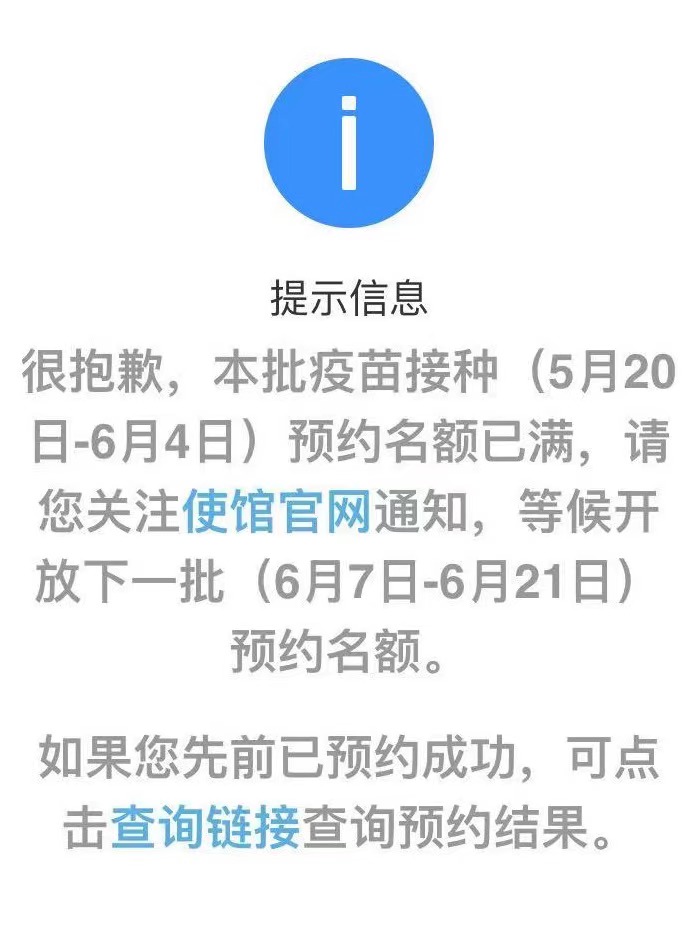The image size is (700, 940).
Task: Open the 使馆官网 embassy website link
Action: click(x=277, y=514)
